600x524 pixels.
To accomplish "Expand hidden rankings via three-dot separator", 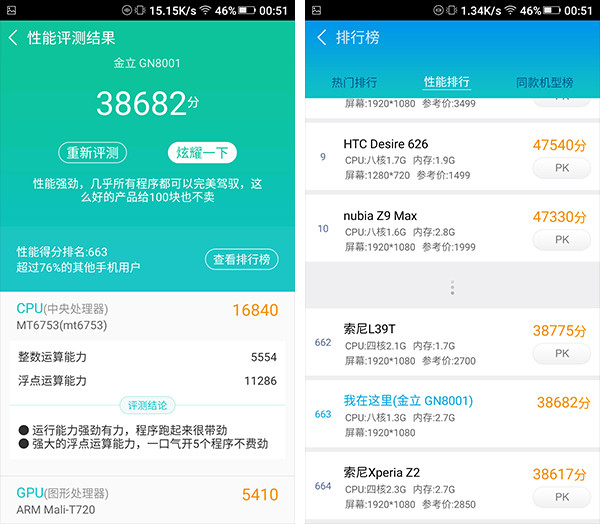I will point(452,287).
